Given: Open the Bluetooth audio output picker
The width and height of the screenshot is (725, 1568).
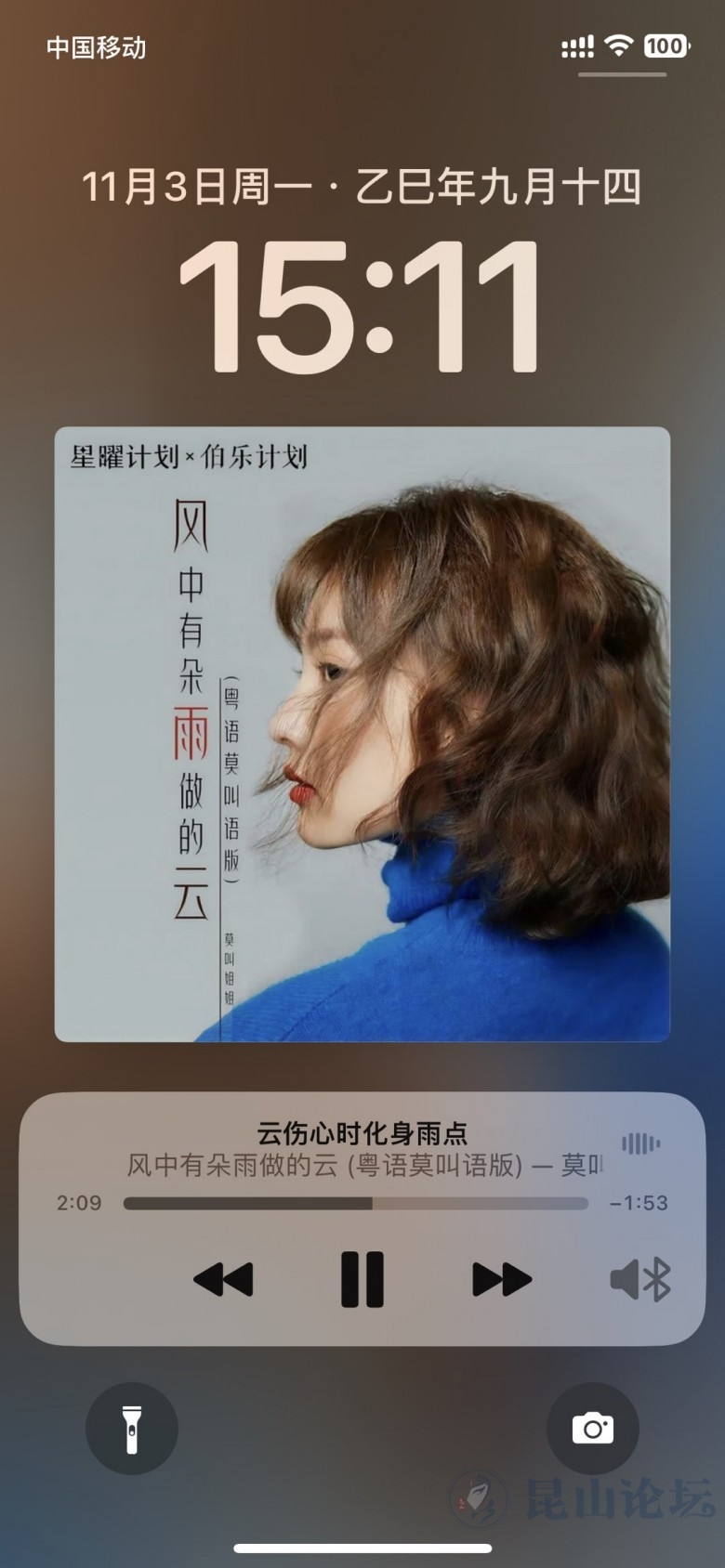Looking at the screenshot, I should 640,1279.
